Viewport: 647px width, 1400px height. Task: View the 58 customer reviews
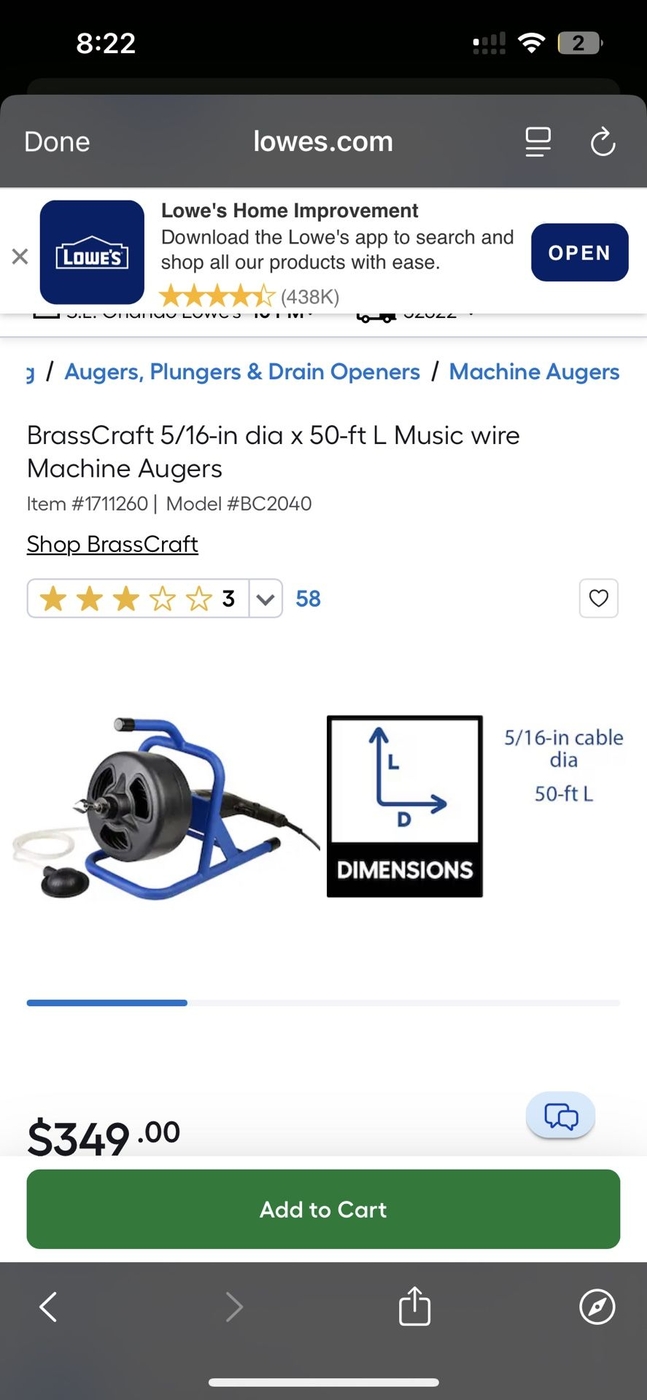[308, 599]
